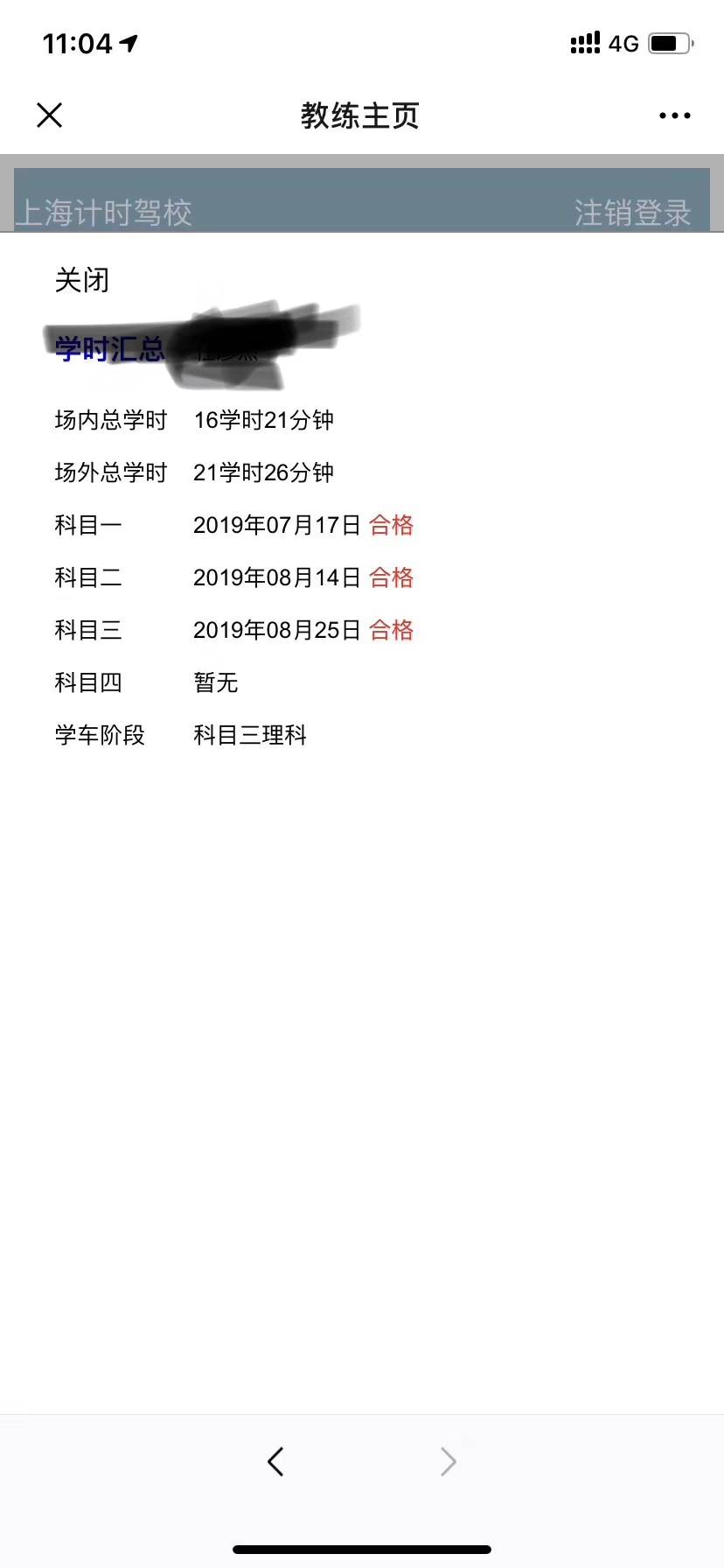724x1568 pixels.
Task: Close the 教练主页 webview with the X
Action: click(x=50, y=115)
